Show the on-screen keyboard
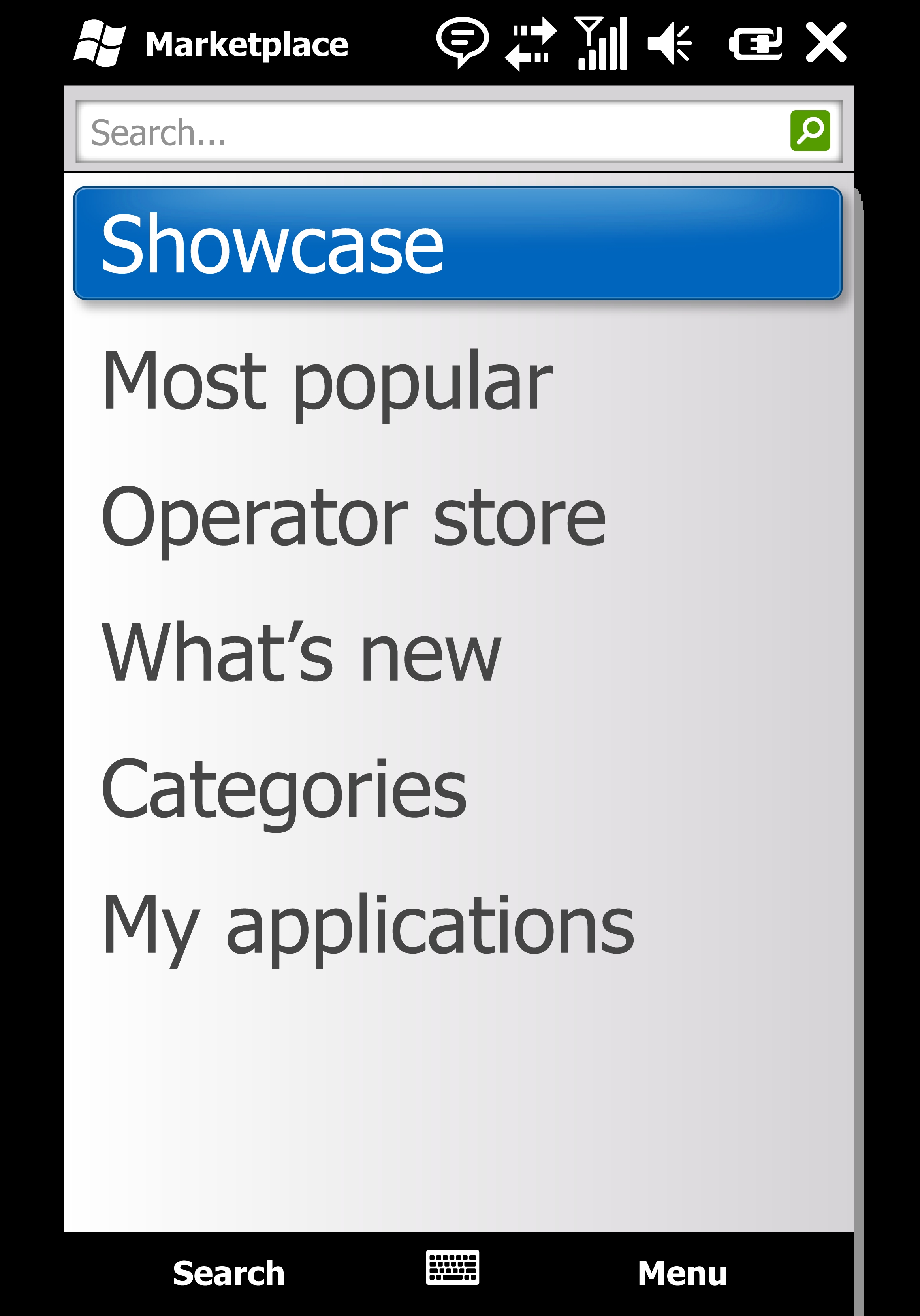This screenshot has height=1316, width=920. click(453, 1267)
